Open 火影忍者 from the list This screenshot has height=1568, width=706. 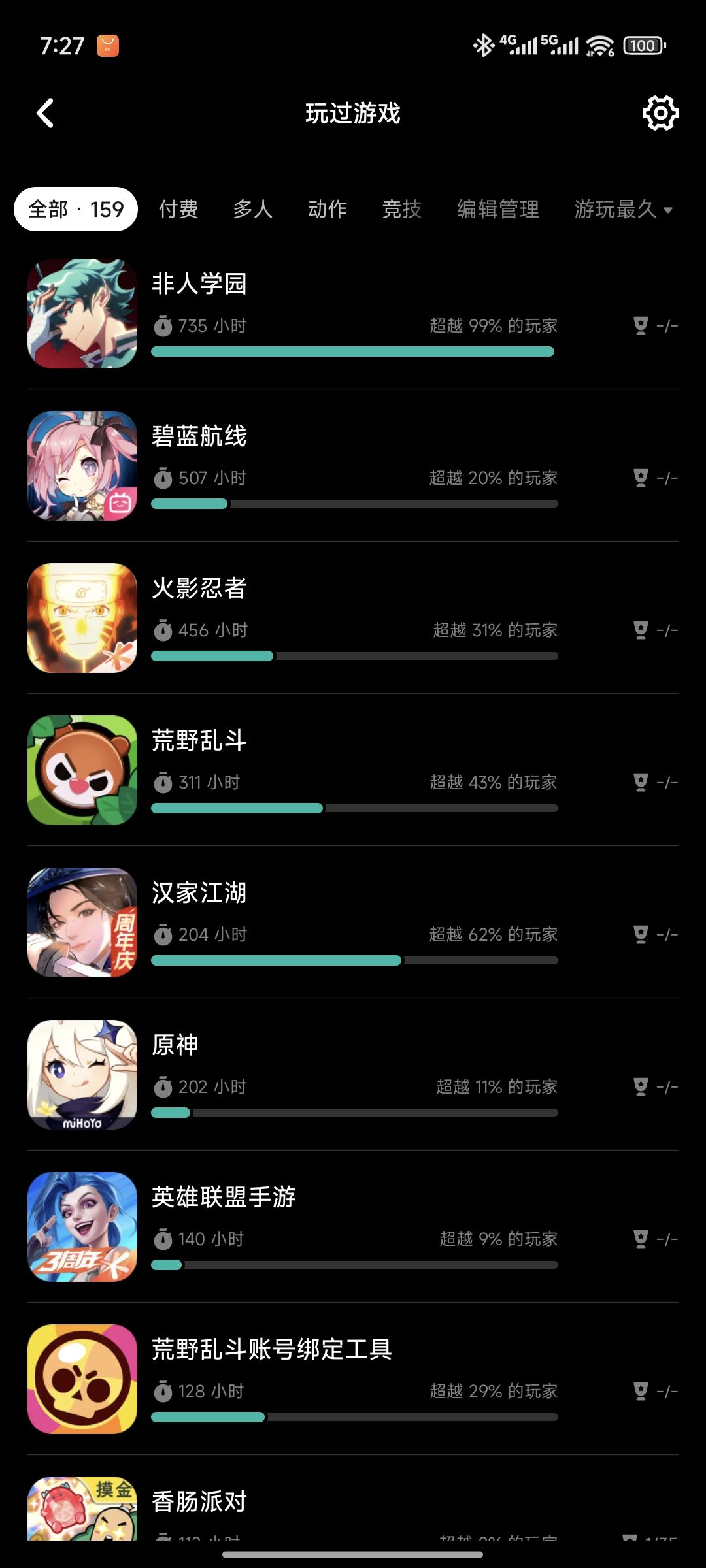[353, 618]
